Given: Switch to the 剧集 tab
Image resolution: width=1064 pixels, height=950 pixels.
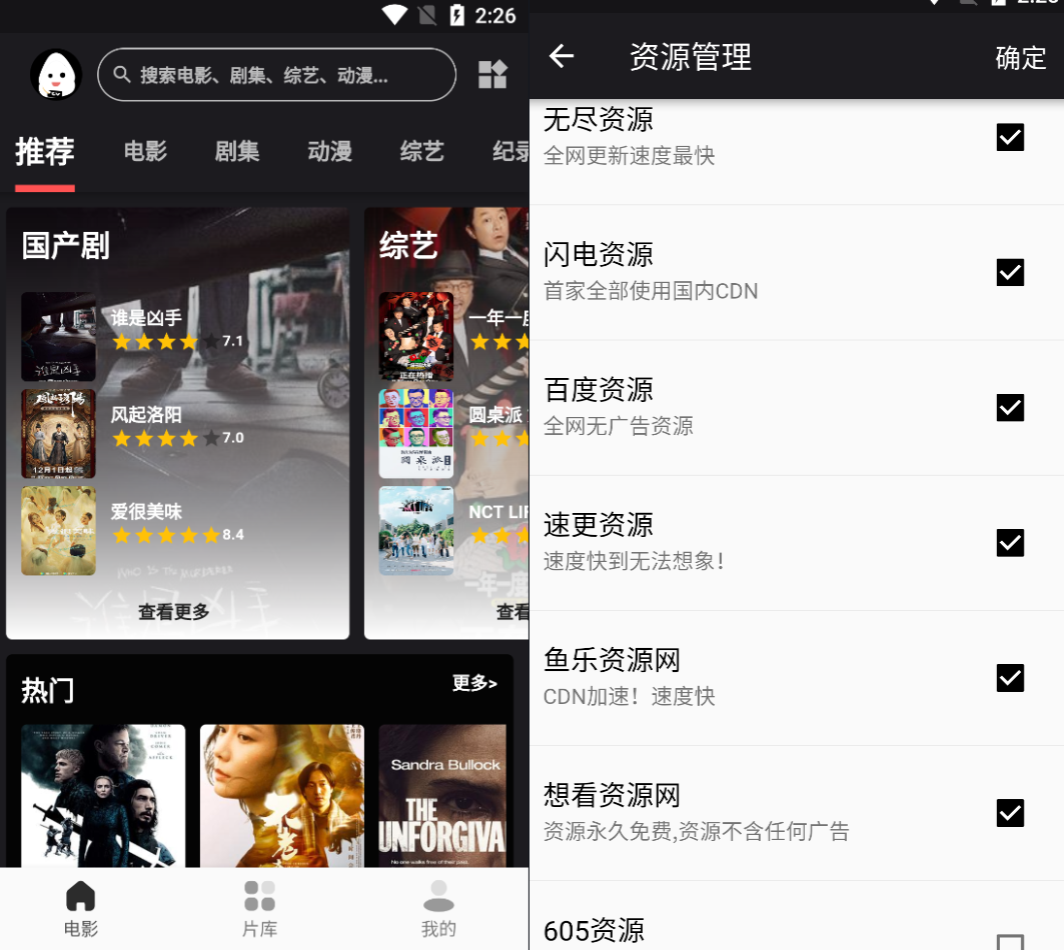Looking at the screenshot, I should coord(237,152).
